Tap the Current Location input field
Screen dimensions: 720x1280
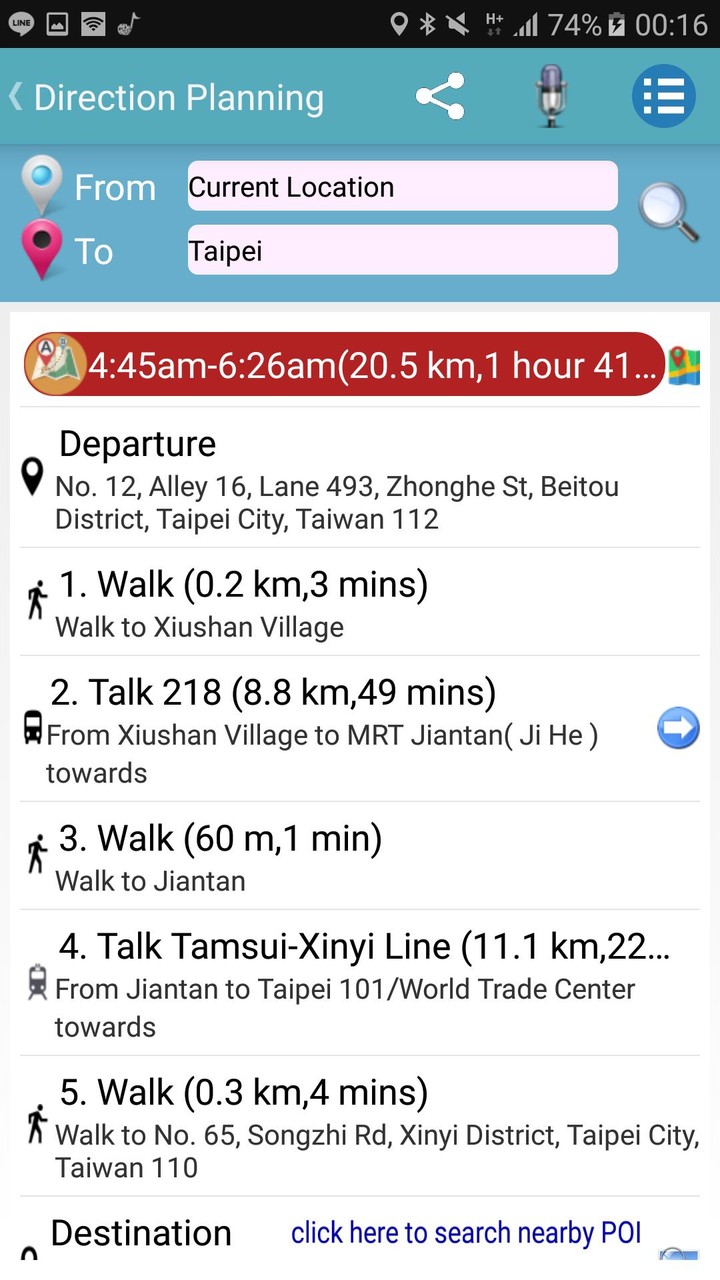pyautogui.click(x=400, y=186)
